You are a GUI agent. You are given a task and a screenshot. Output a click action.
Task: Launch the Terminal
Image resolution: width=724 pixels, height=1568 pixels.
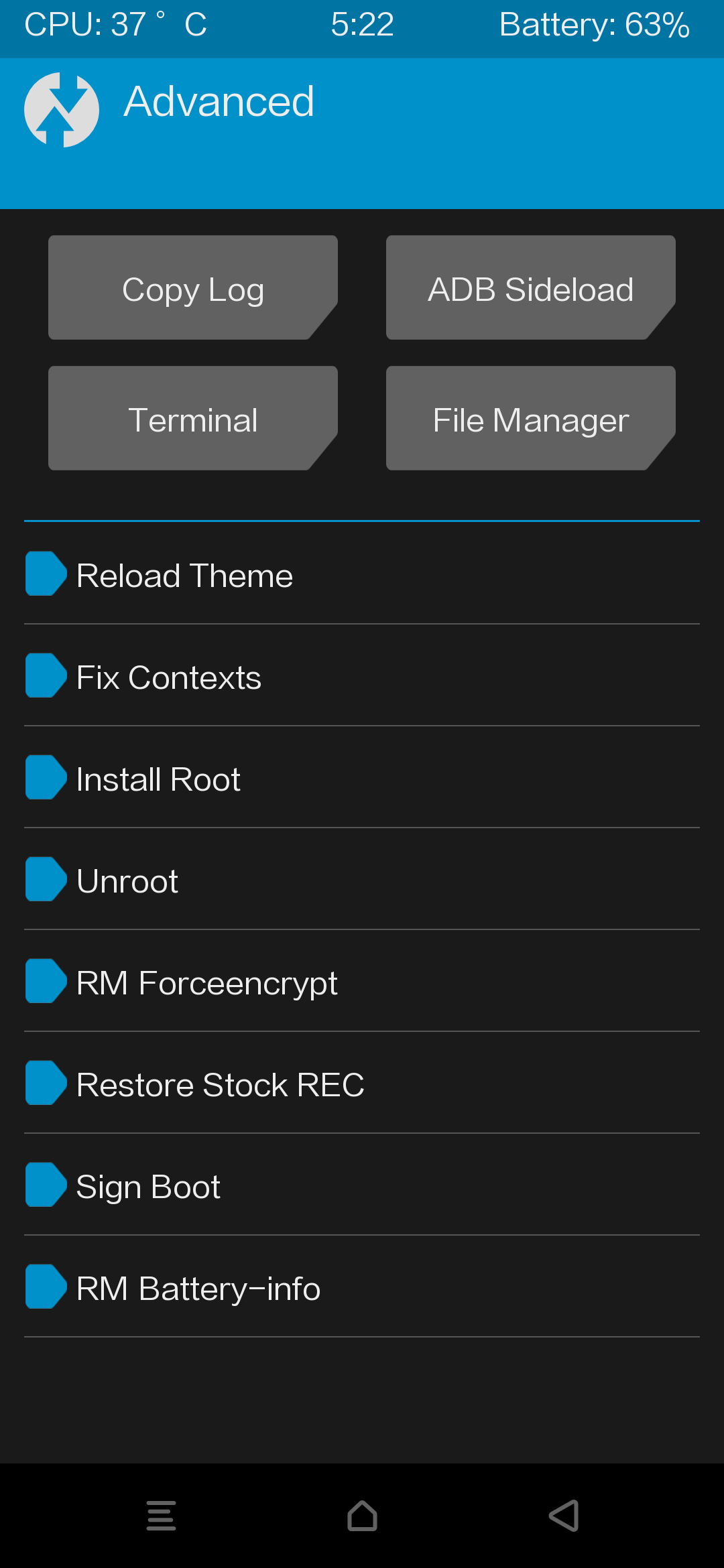pyautogui.click(x=193, y=418)
